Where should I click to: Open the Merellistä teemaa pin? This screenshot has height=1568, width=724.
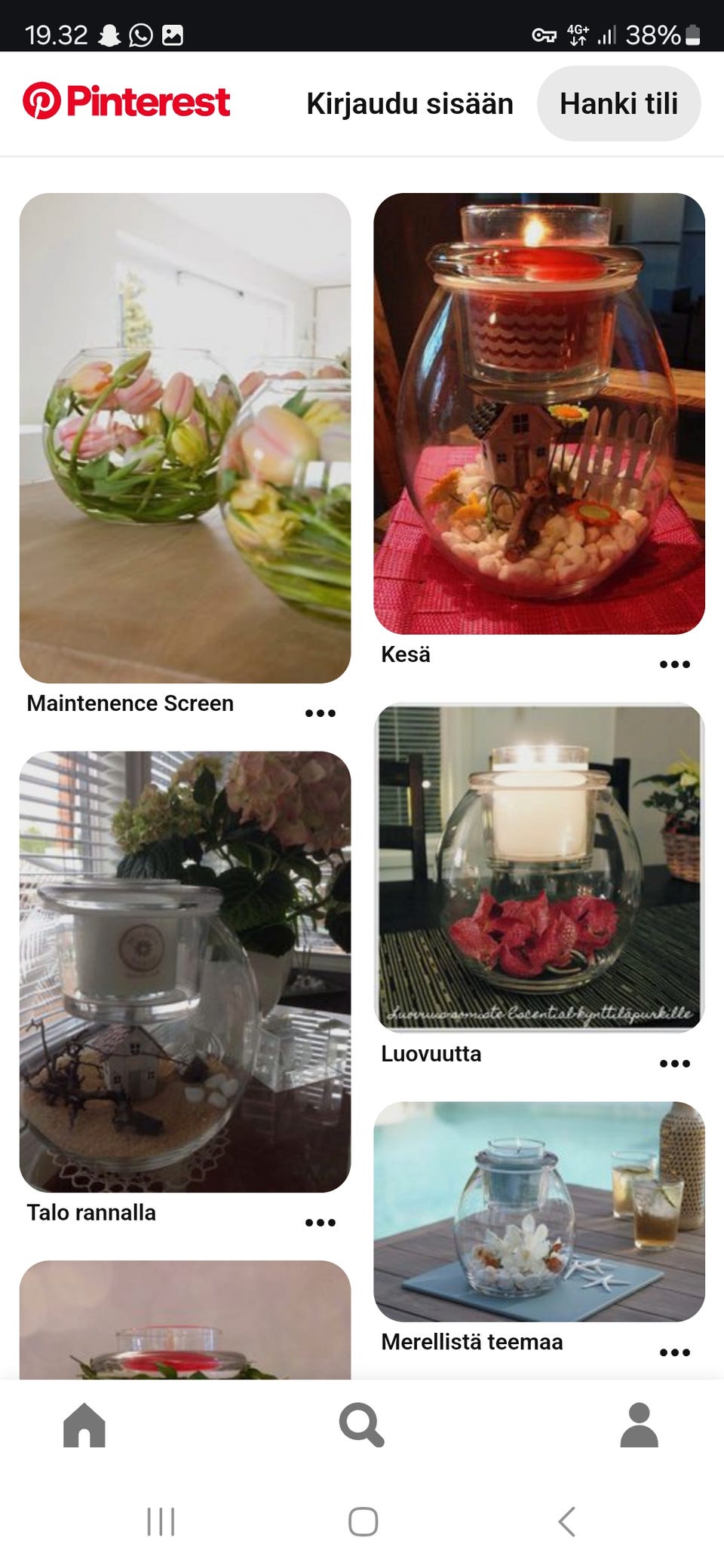pos(539,1211)
